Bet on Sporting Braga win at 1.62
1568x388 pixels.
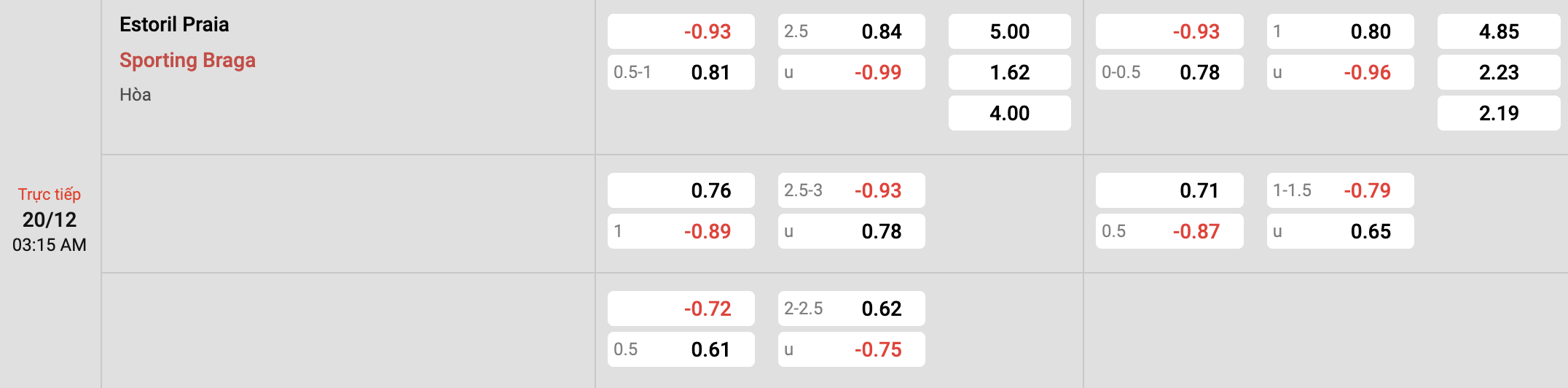(1009, 72)
